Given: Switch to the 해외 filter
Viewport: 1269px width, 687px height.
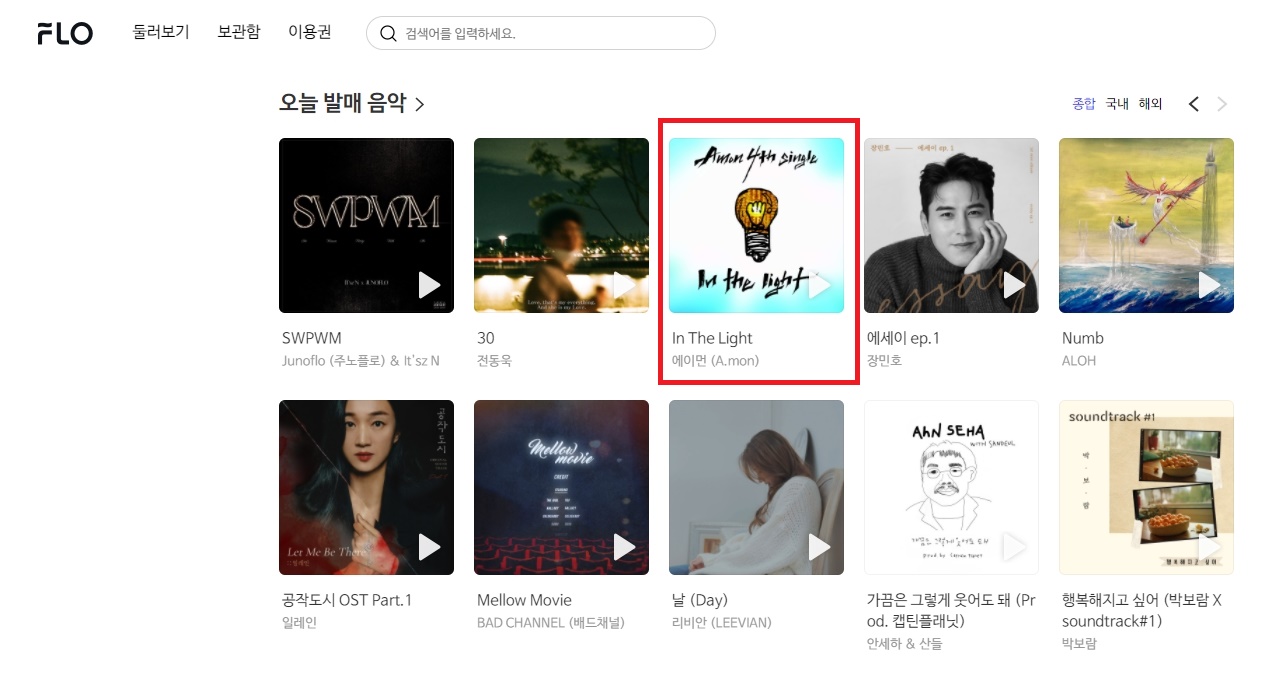Looking at the screenshot, I should 1150,104.
